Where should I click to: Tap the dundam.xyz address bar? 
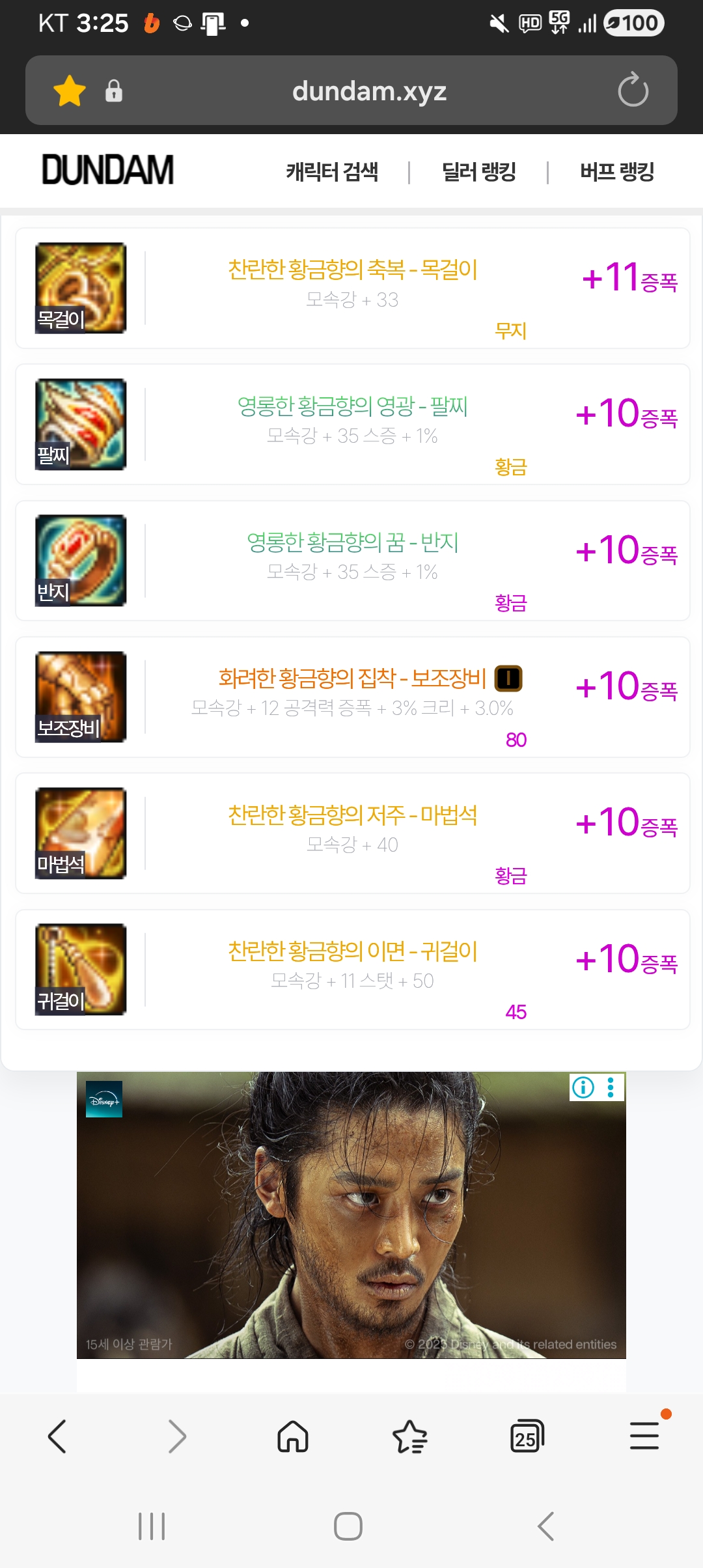click(x=368, y=91)
